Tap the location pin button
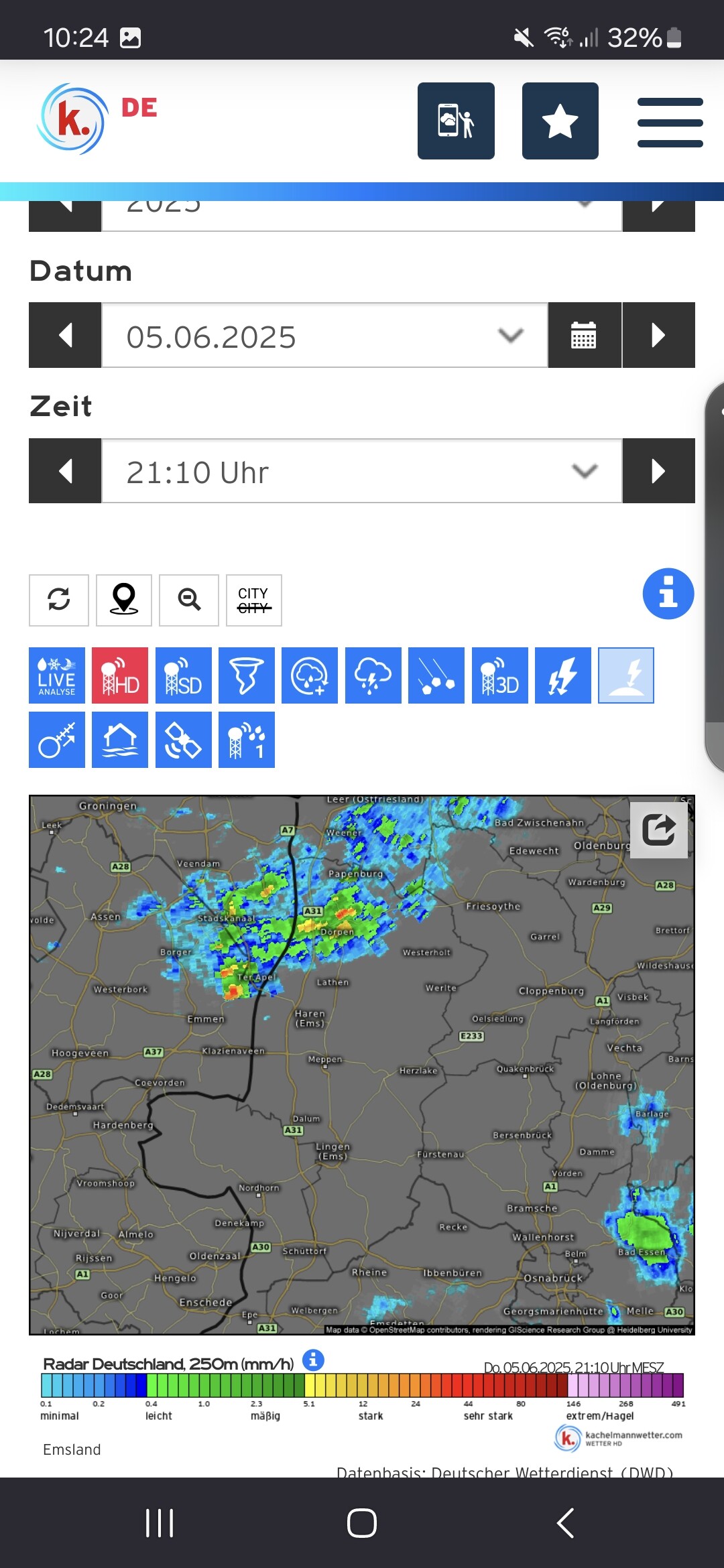The image size is (724, 1568). pos(124,600)
